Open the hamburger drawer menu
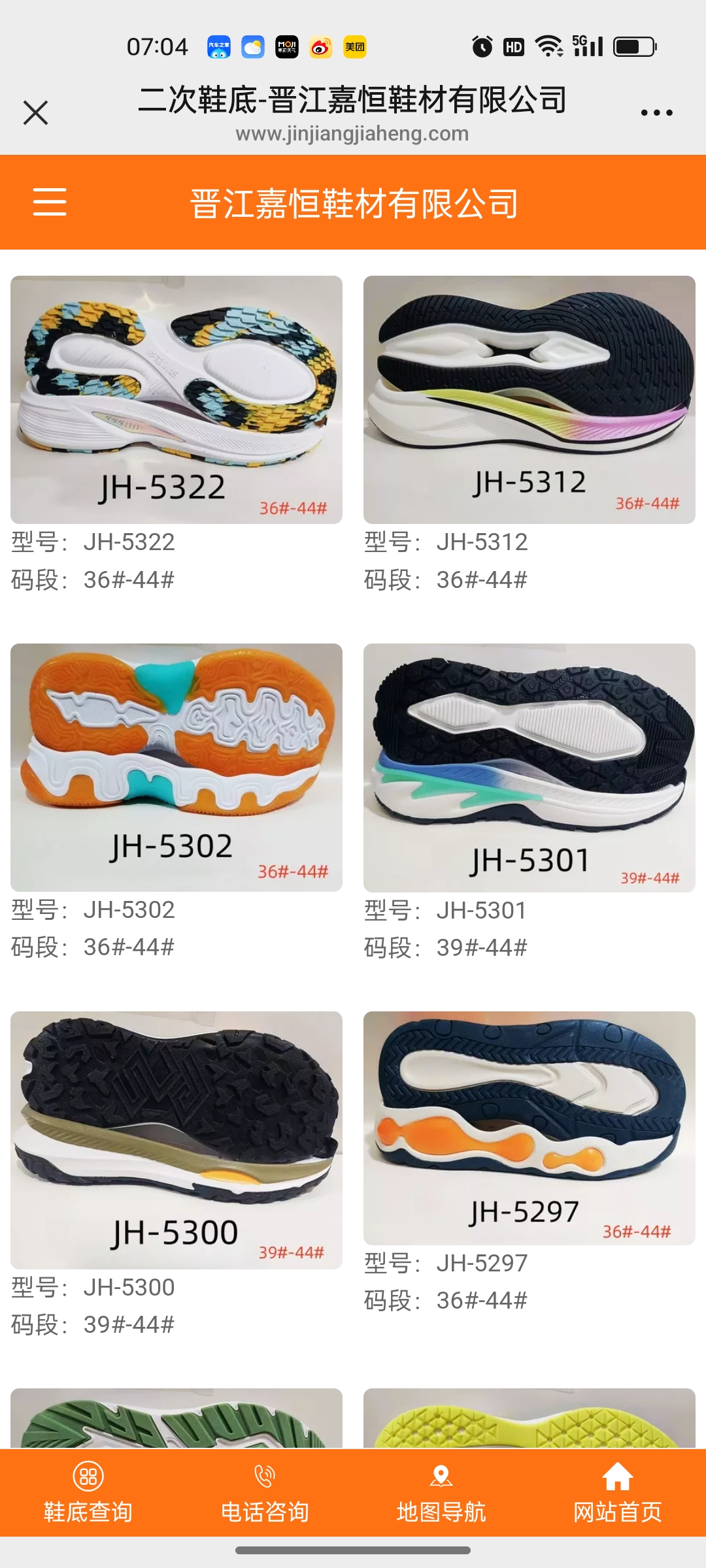The height and width of the screenshot is (1568, 706). [50, 201]
